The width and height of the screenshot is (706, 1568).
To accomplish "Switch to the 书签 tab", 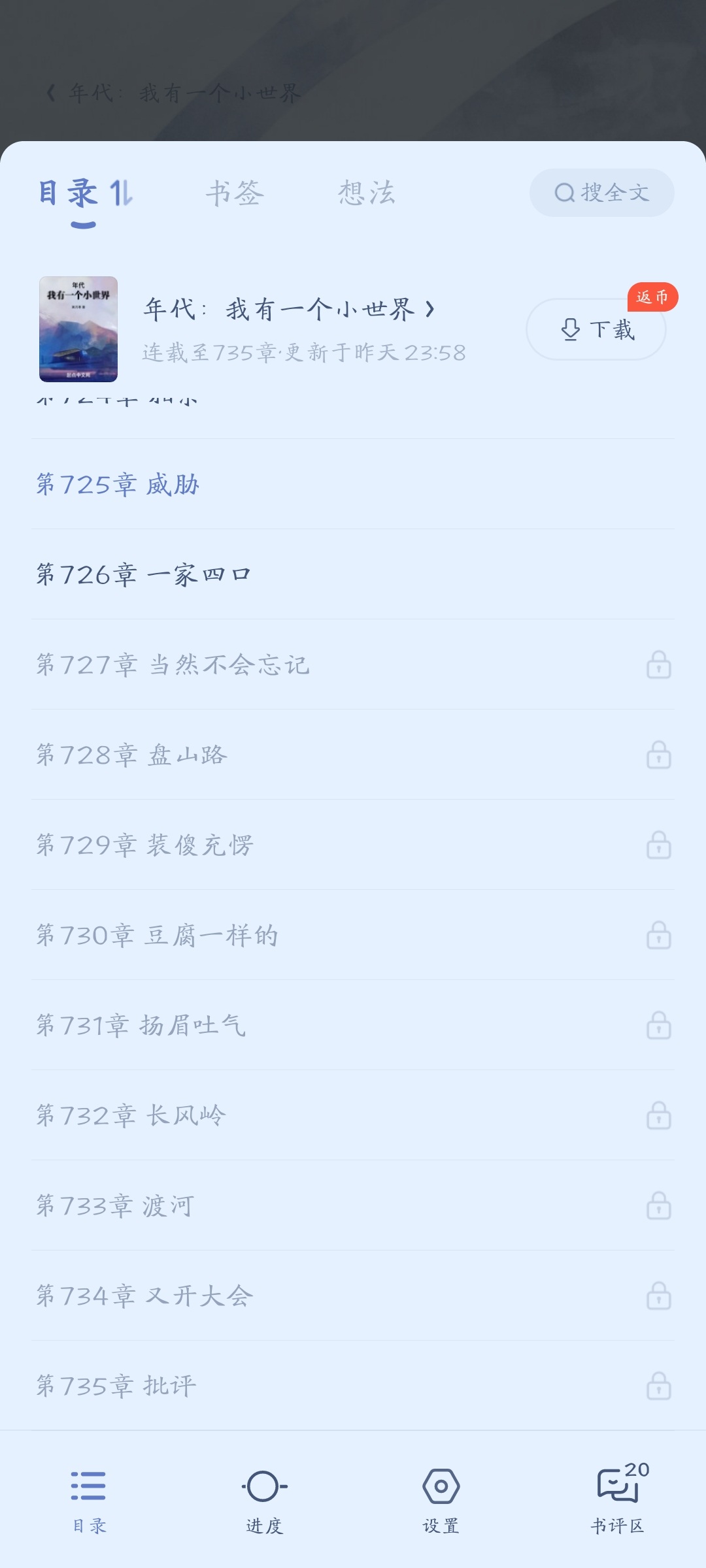I will point(235,193).
